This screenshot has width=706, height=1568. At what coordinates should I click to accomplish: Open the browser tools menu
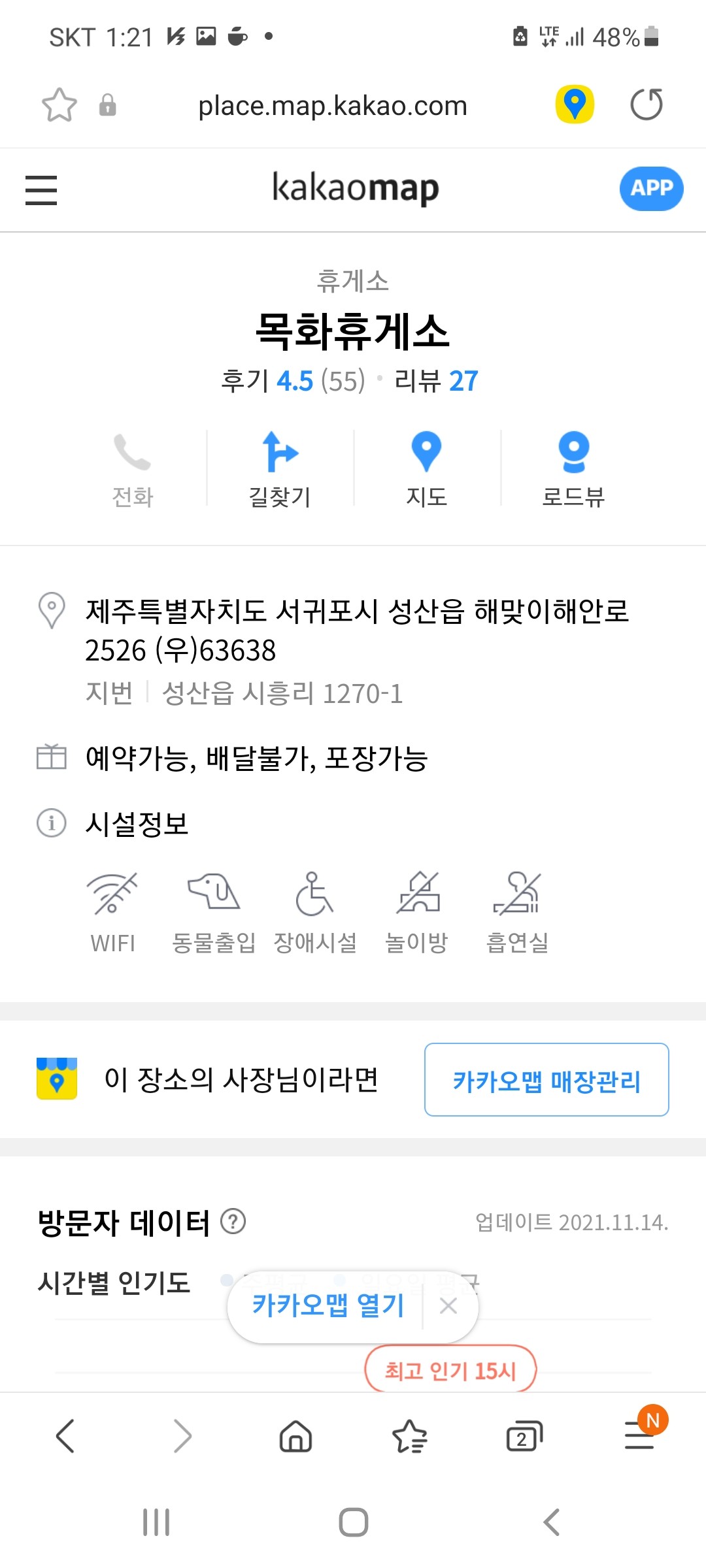(640, 1436)
